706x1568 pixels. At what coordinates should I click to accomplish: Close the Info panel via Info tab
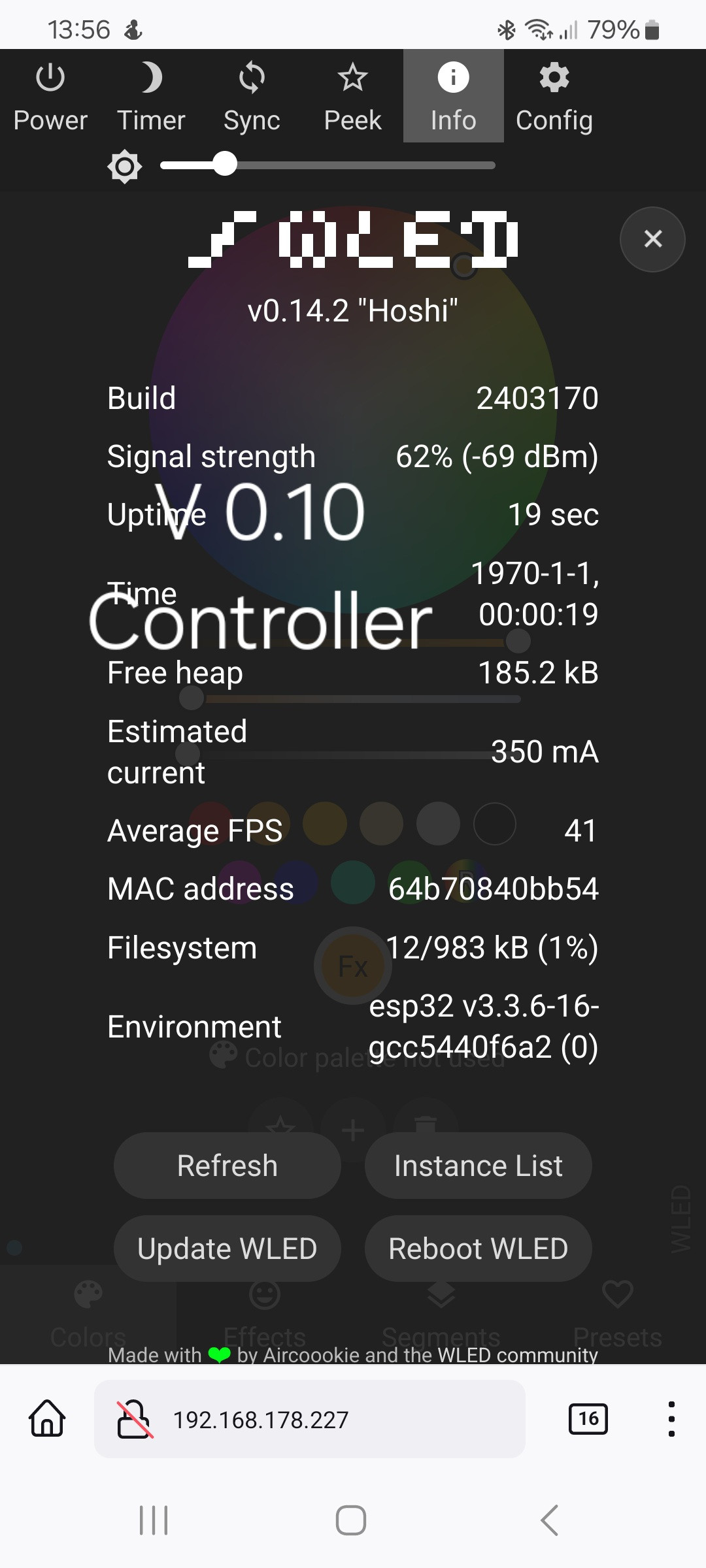coord(453,96)
